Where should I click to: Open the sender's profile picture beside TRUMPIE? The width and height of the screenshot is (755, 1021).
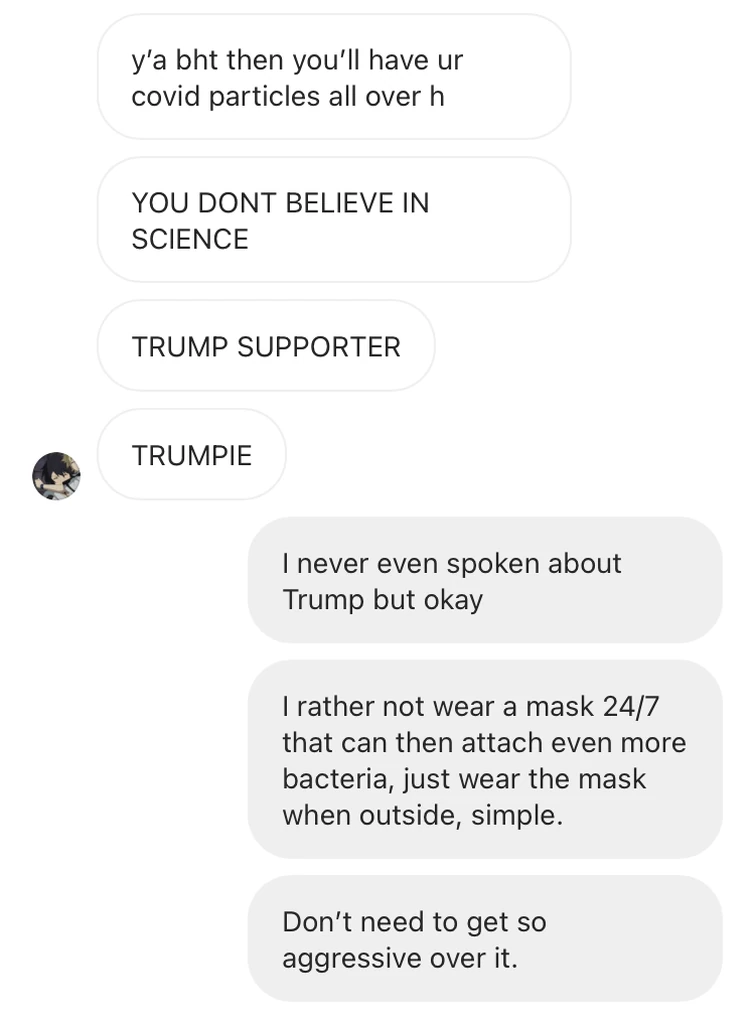pyautogui.click(x=56, y=475)
